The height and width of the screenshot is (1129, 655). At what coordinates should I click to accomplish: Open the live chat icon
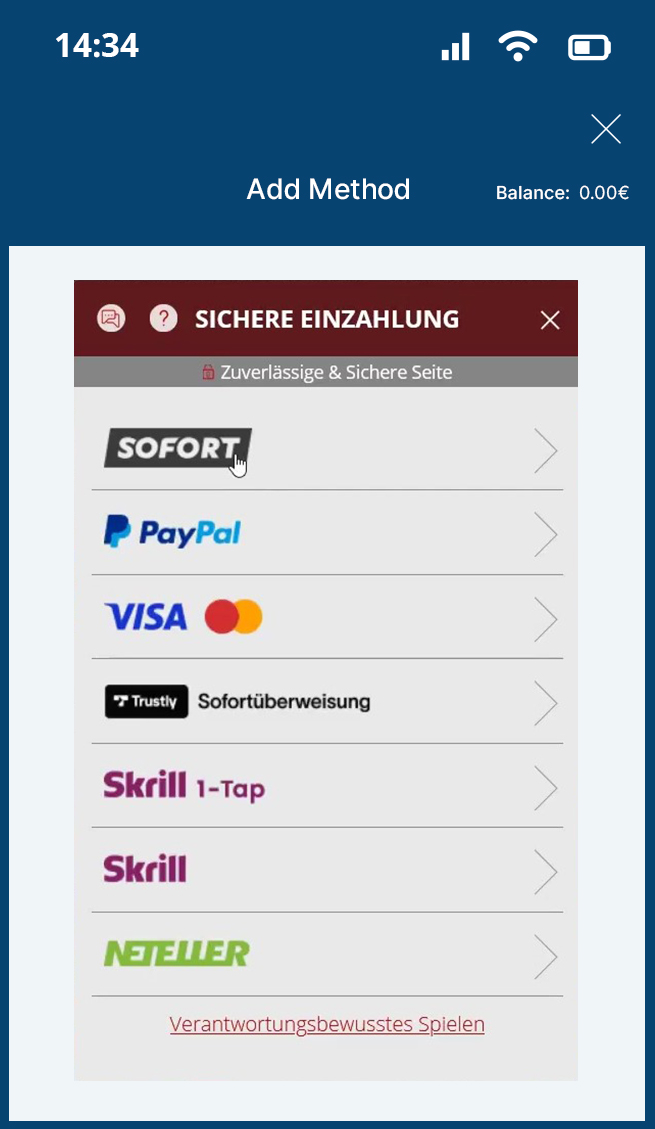pyautogui.click(x=111, y=319)
